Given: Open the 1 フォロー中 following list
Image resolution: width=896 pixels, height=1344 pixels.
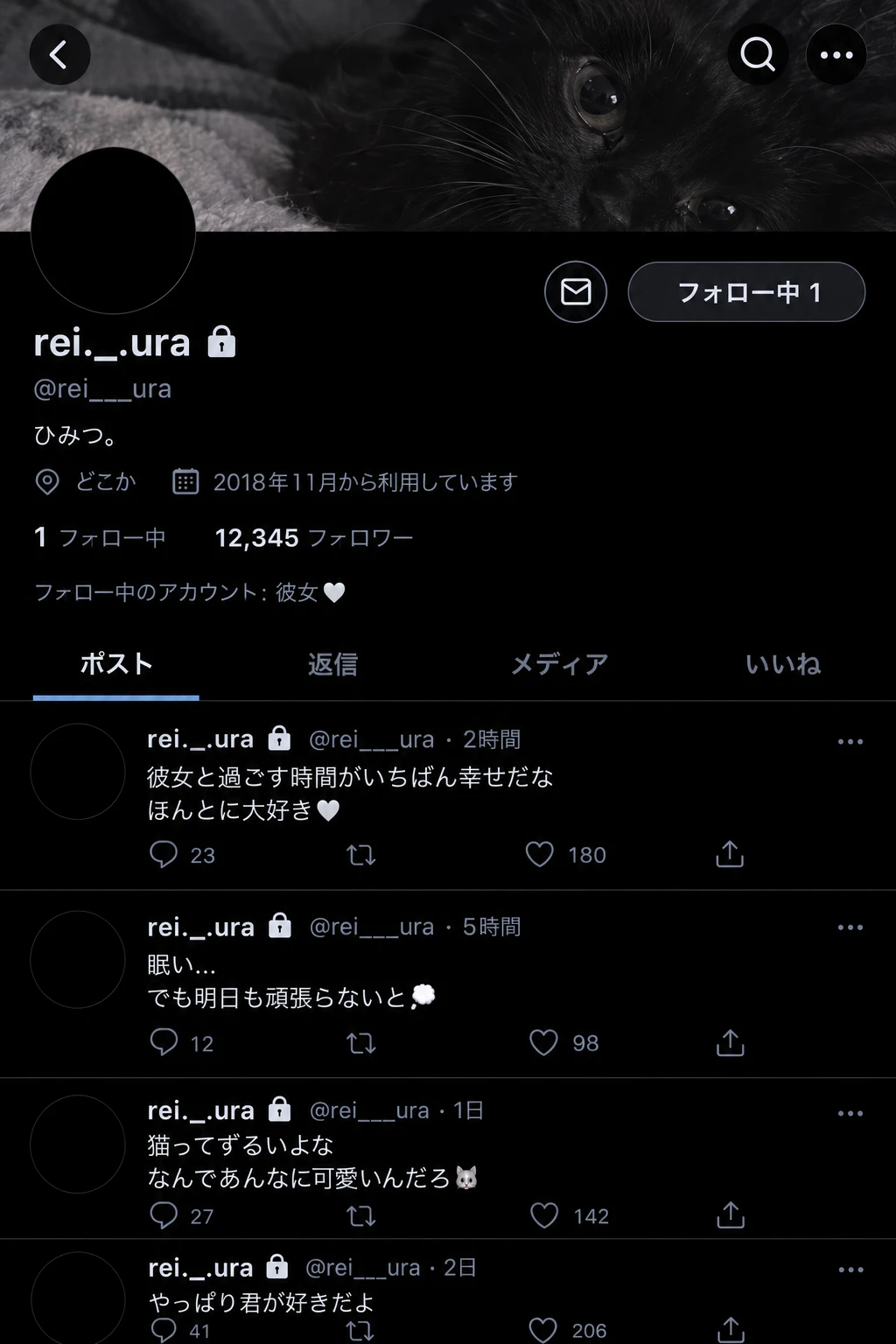Looking at the screenshot, I should pyautogui.click(x=99, y=537).
